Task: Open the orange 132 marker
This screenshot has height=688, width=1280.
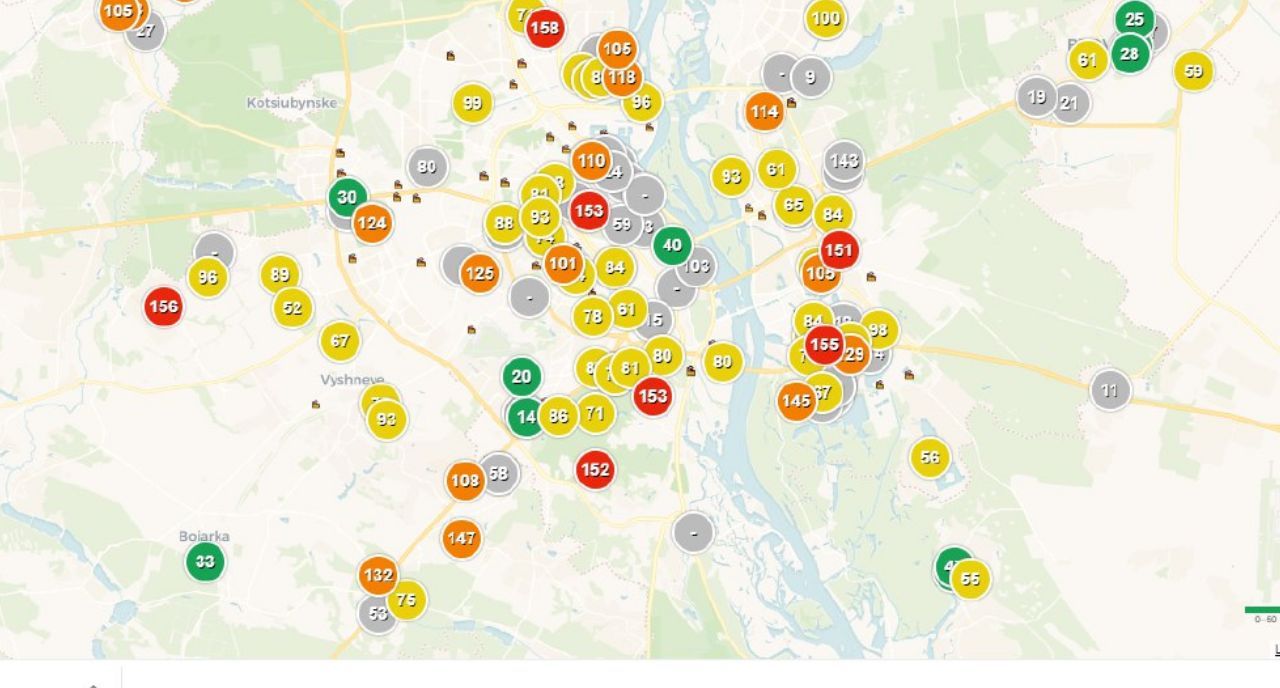Action: coord(378,575)
